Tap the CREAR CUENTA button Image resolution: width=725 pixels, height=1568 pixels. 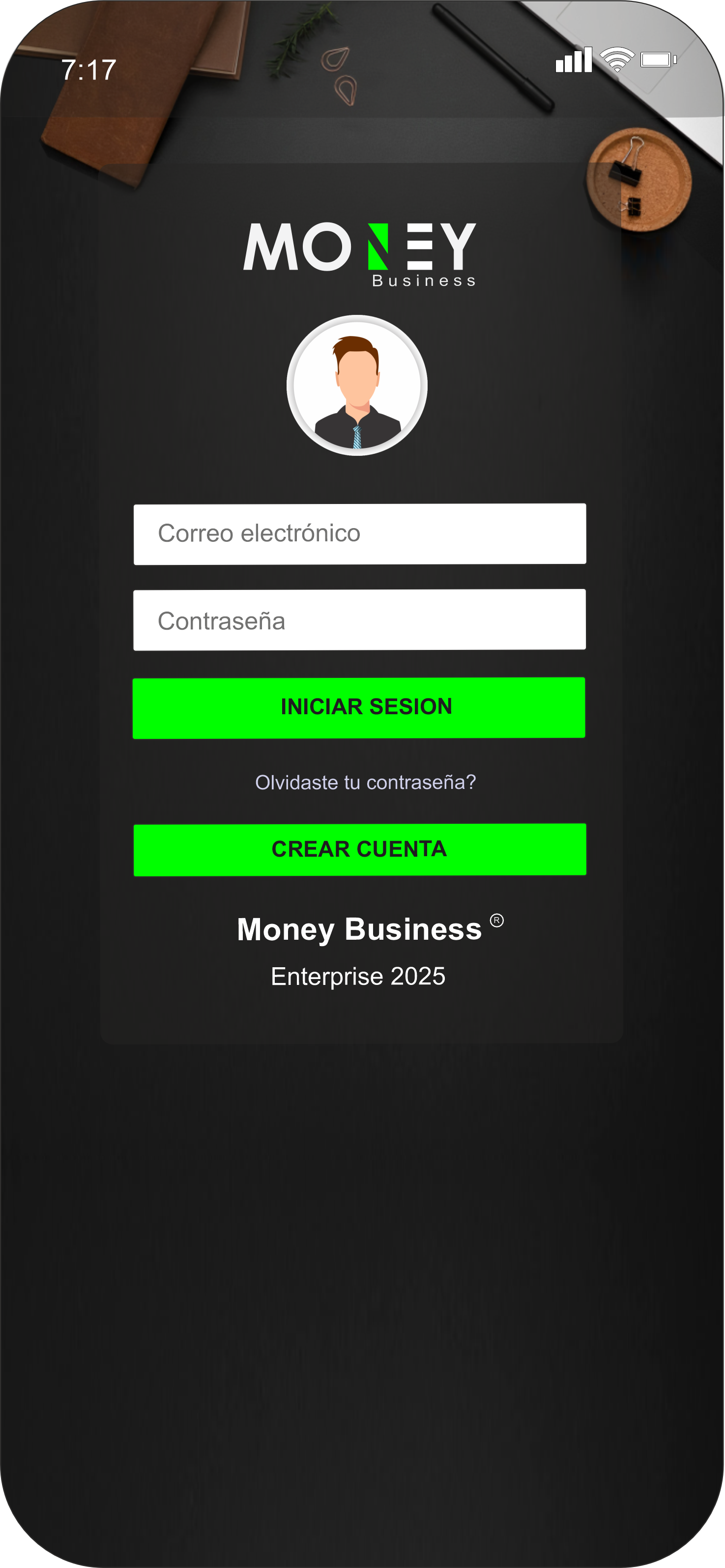[x=359, y=849]
